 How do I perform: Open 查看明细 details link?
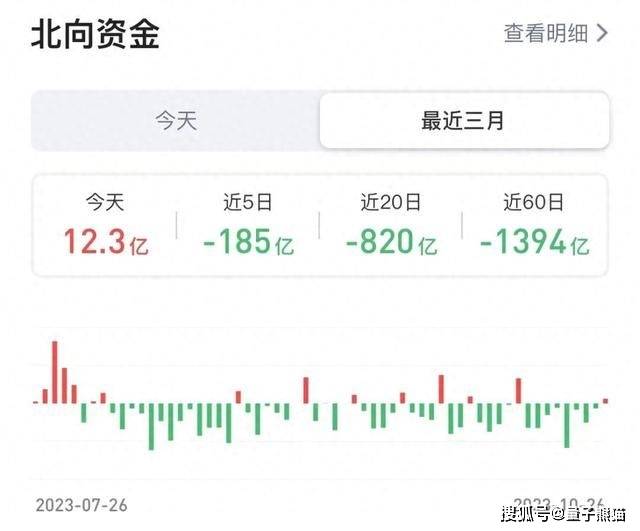pos(555,32)
